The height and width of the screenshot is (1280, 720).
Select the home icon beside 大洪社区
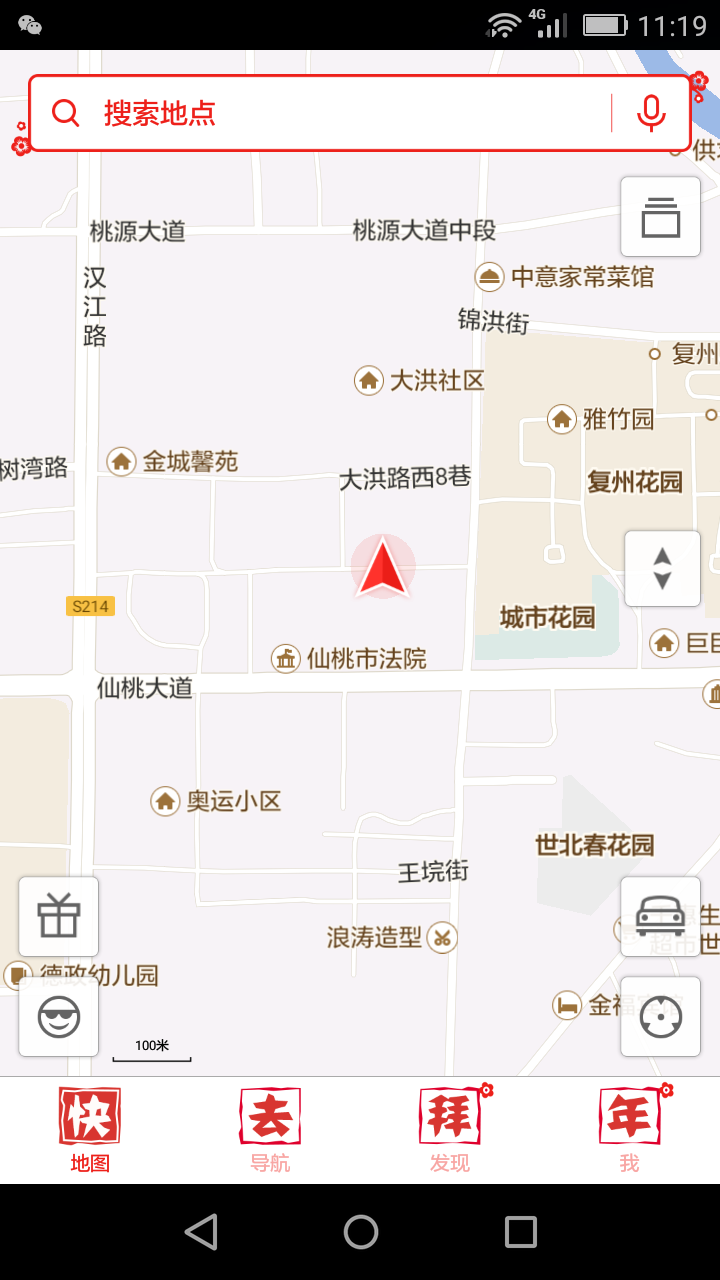[369, 381]
